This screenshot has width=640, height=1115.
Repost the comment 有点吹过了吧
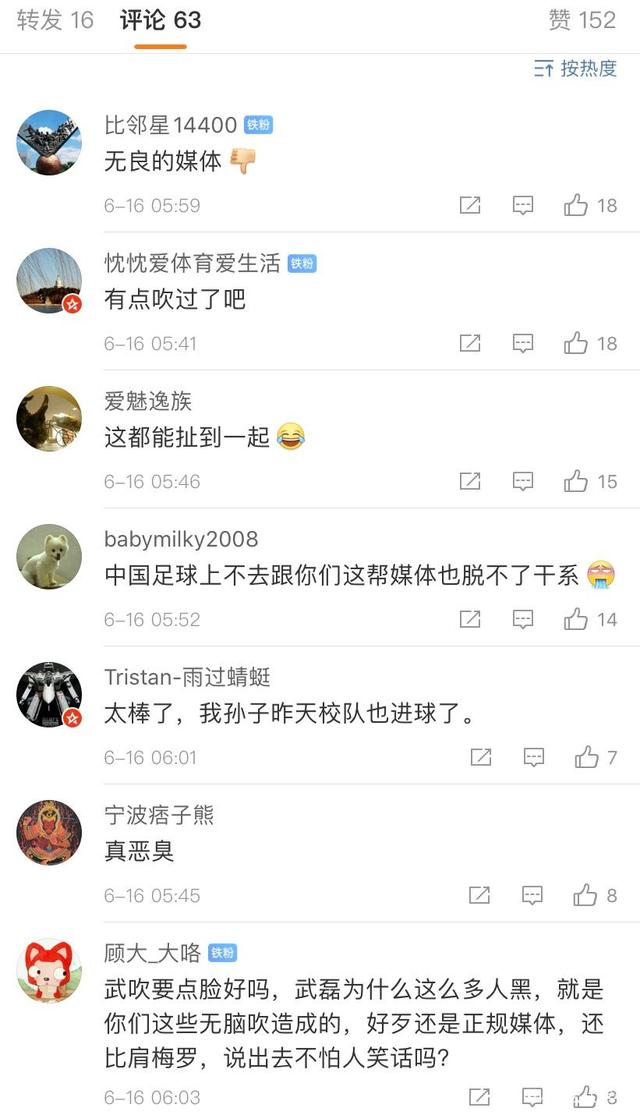pos(470,343)
